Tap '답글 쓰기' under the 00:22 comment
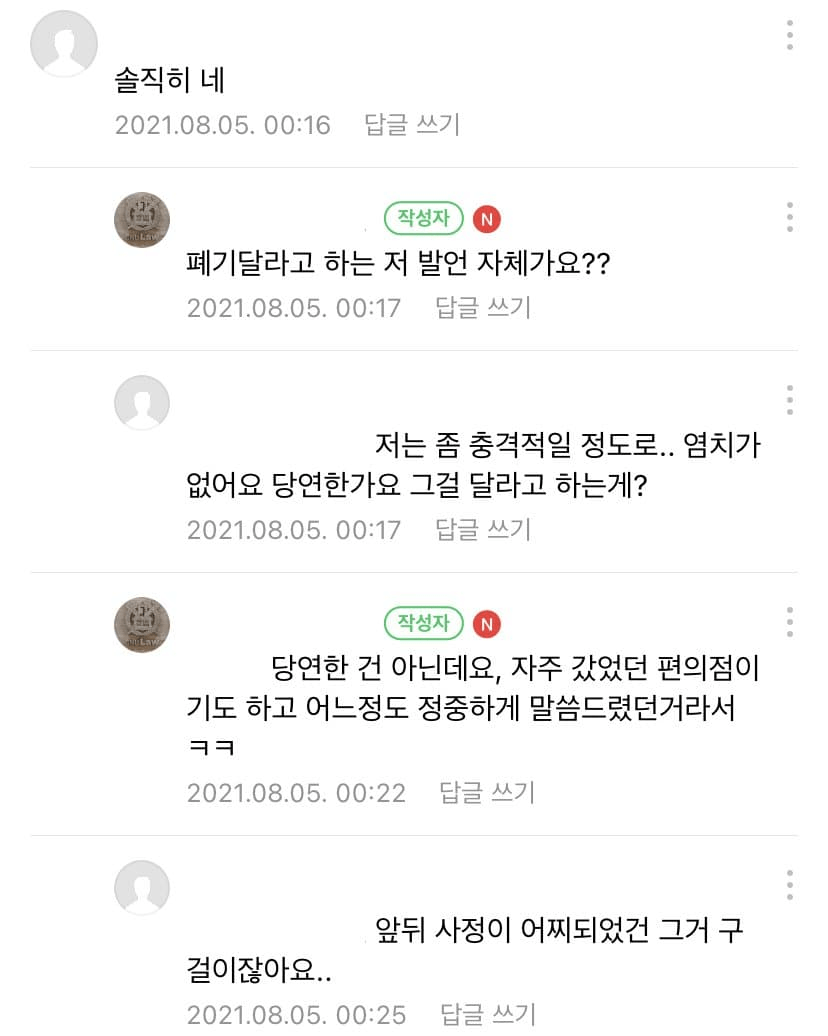 point(487,794)
